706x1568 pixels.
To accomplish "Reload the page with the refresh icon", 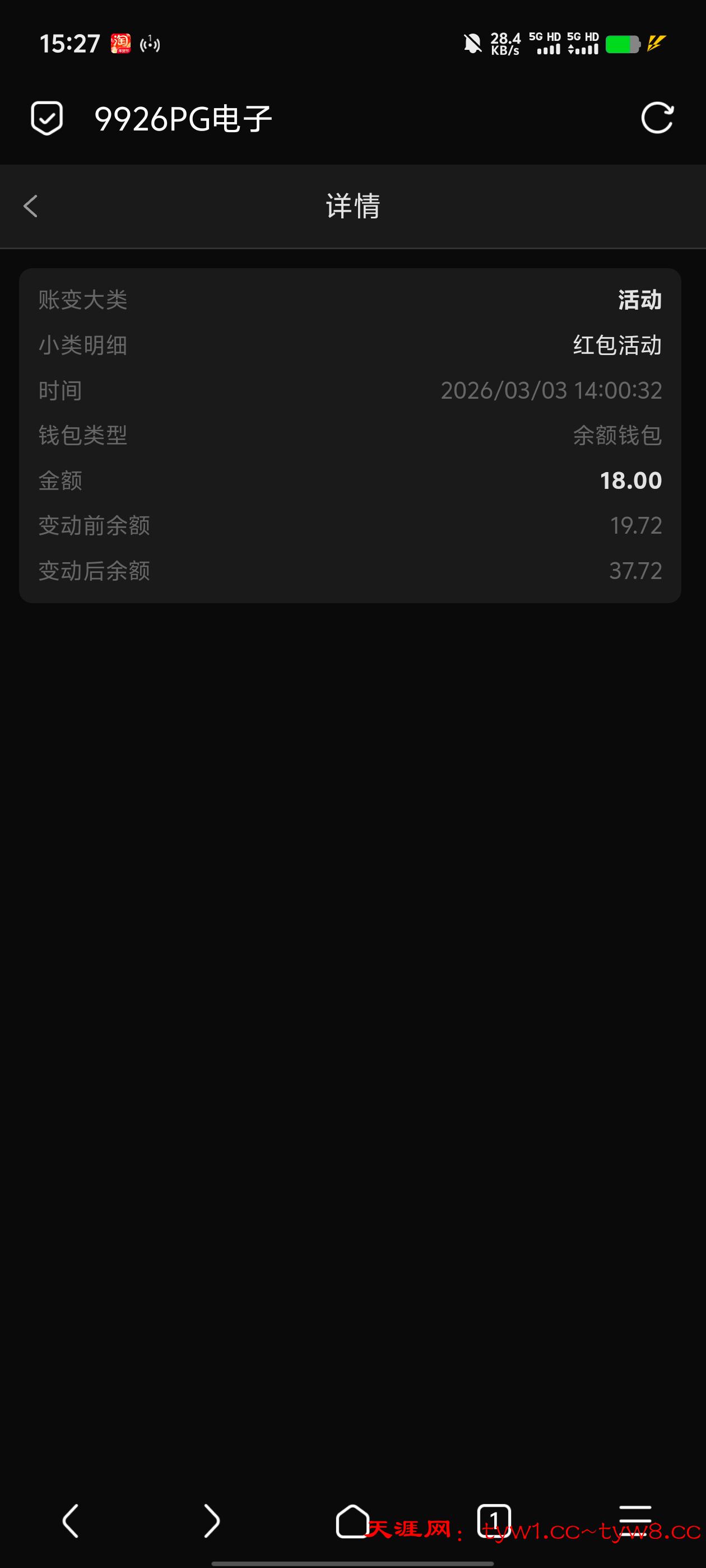I will click(657, 118).
